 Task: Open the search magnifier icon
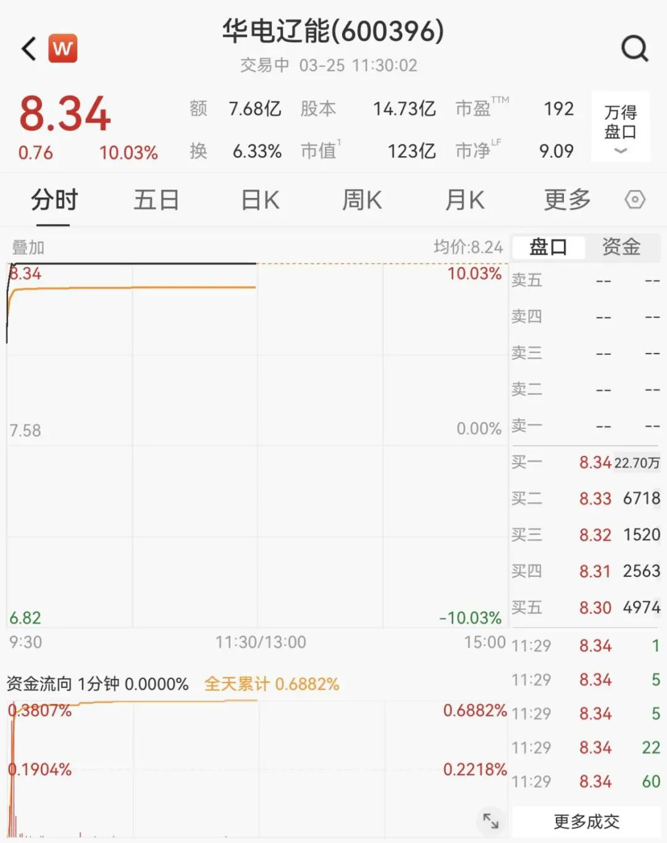point(634,48)
